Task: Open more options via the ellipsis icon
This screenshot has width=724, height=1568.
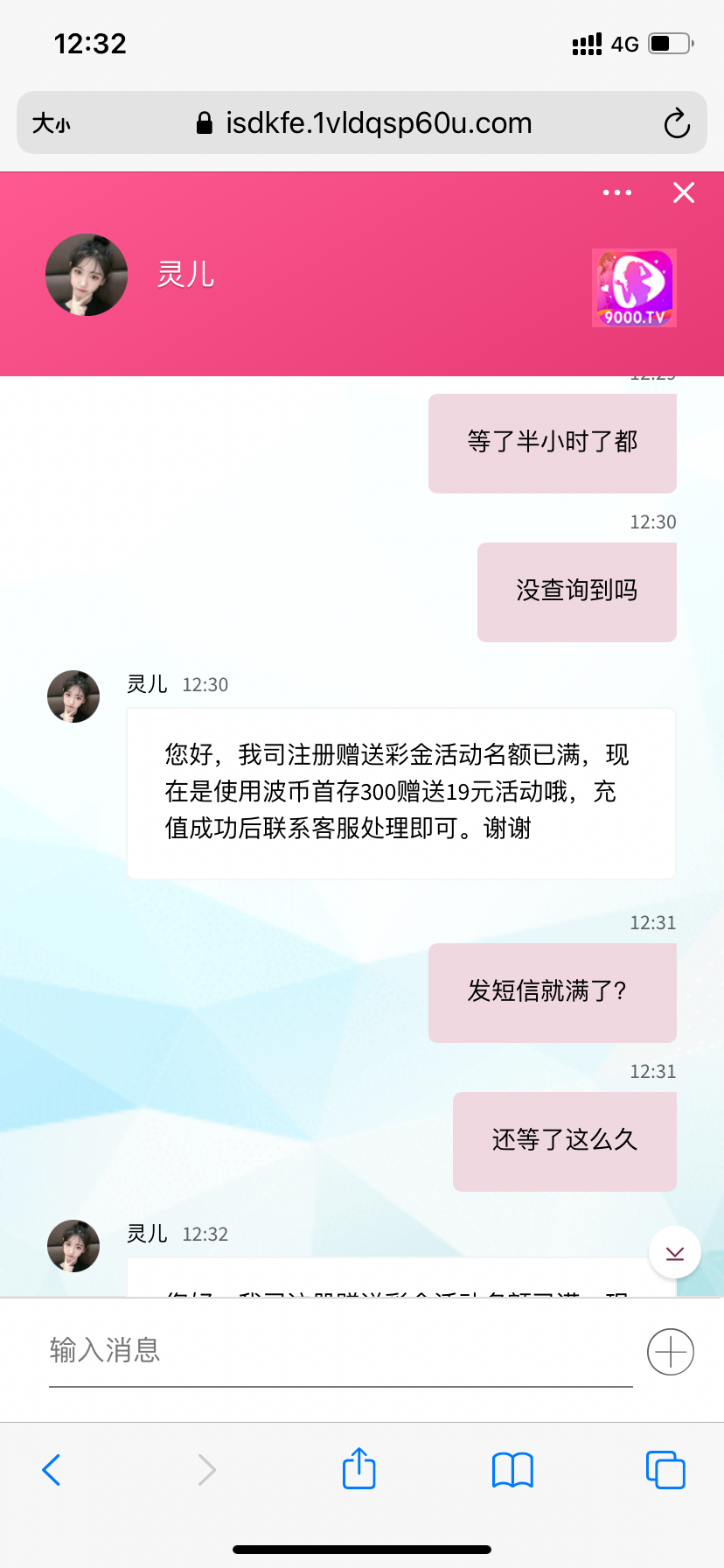Action: pos(616,192)
